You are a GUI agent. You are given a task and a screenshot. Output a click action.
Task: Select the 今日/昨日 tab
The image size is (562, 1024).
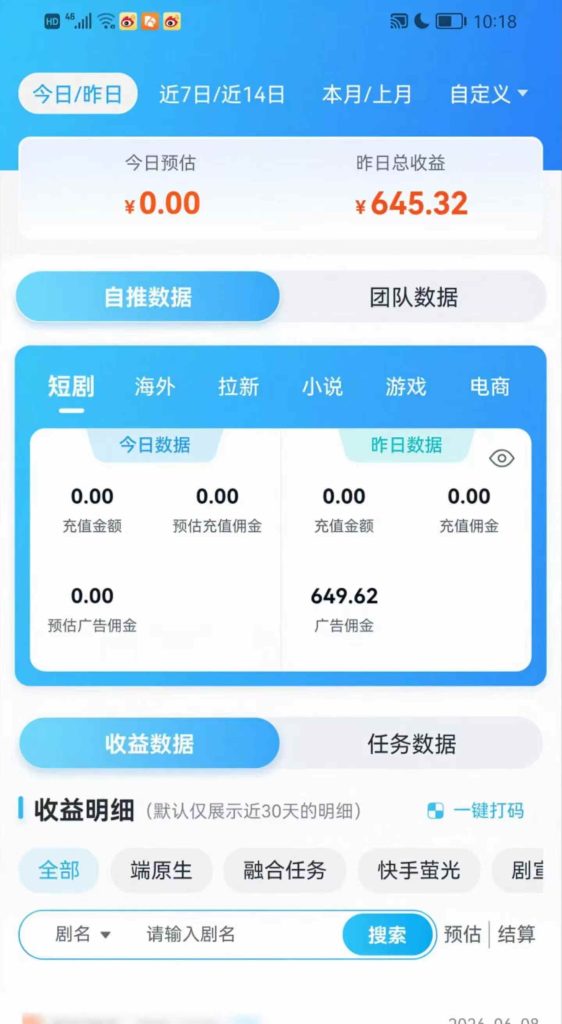pyautogui.click(x=78, y=93)
